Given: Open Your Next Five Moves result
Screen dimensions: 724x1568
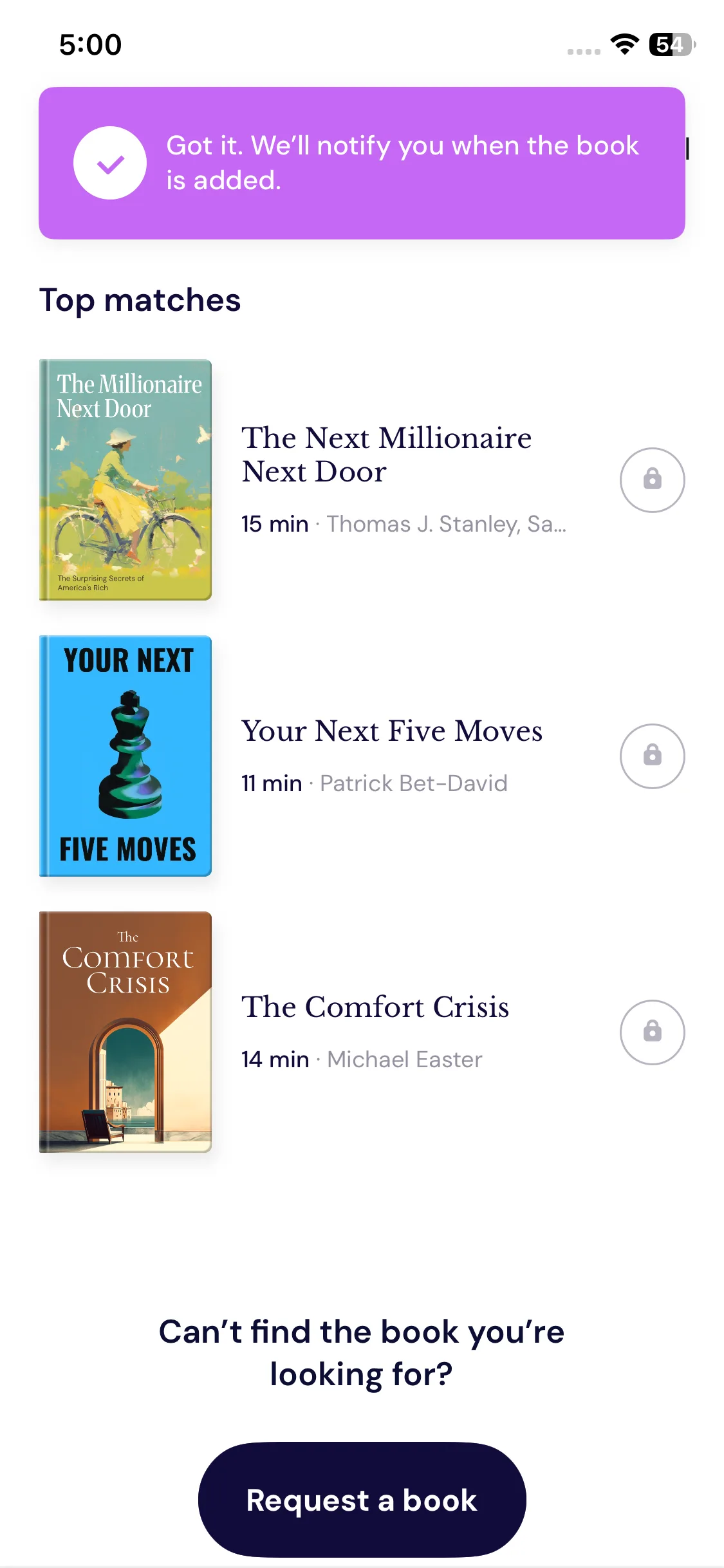Looking at the screenshot, I should (391, 731).
